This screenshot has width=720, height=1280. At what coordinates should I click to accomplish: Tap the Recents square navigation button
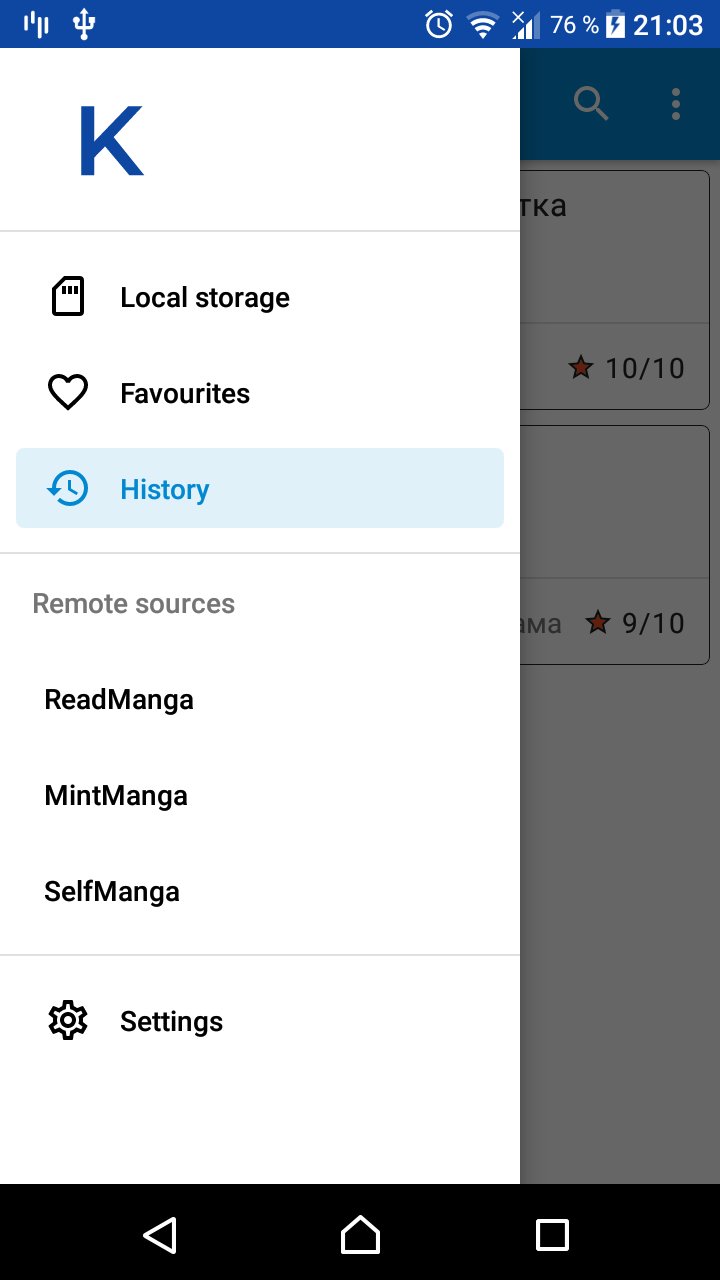(x=552, y=1236)
